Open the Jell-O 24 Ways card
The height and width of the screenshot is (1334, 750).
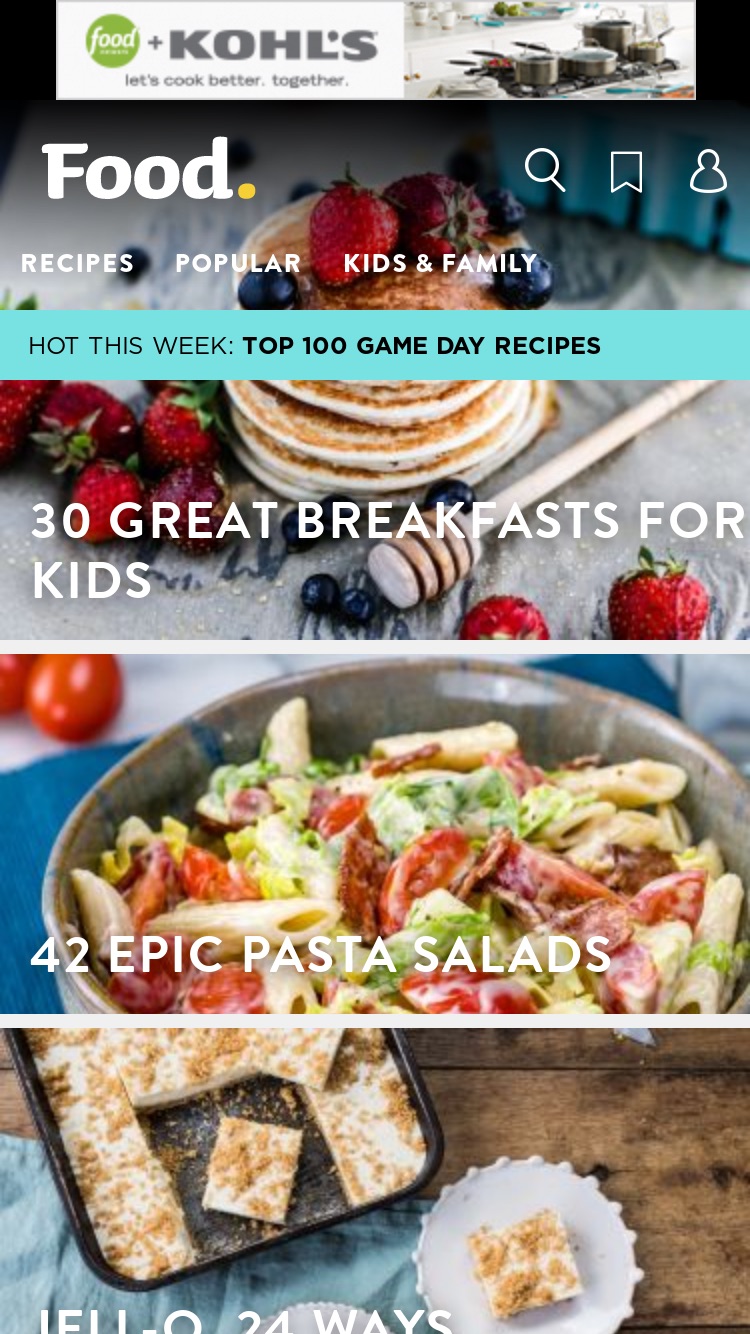click(375, 1181)
